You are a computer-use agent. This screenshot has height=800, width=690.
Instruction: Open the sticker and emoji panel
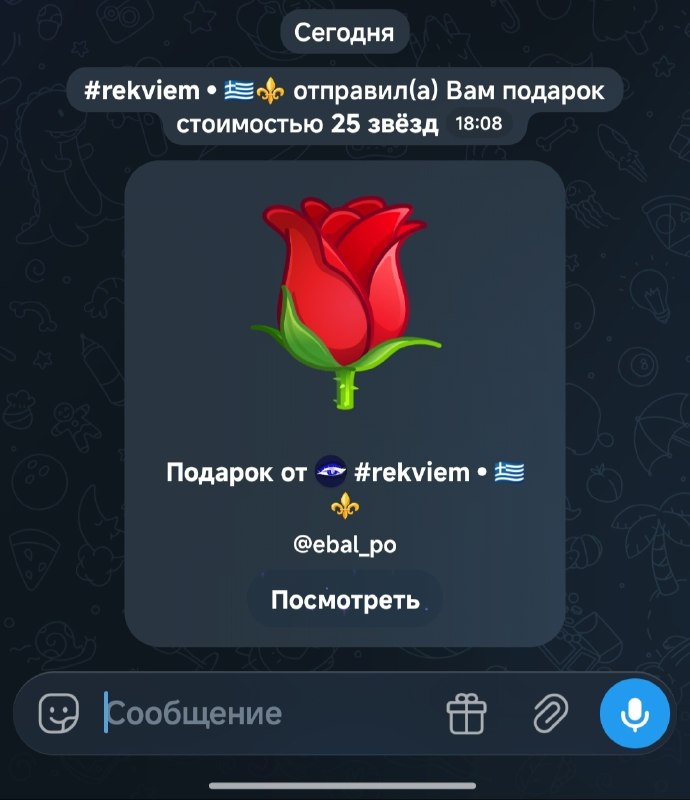tap(59, 713)
